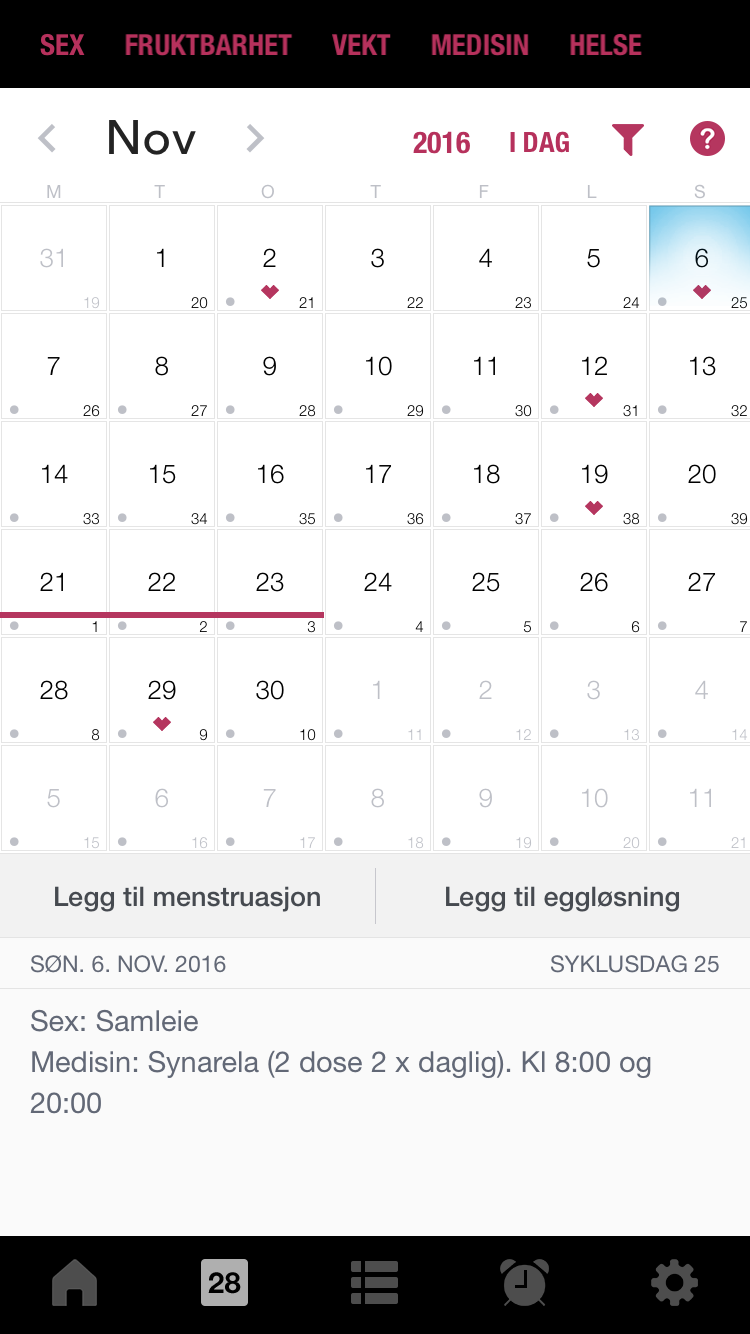Switch to the MEDISIN tab
This screenshot has height=1334, width=750.
[480, 44]
